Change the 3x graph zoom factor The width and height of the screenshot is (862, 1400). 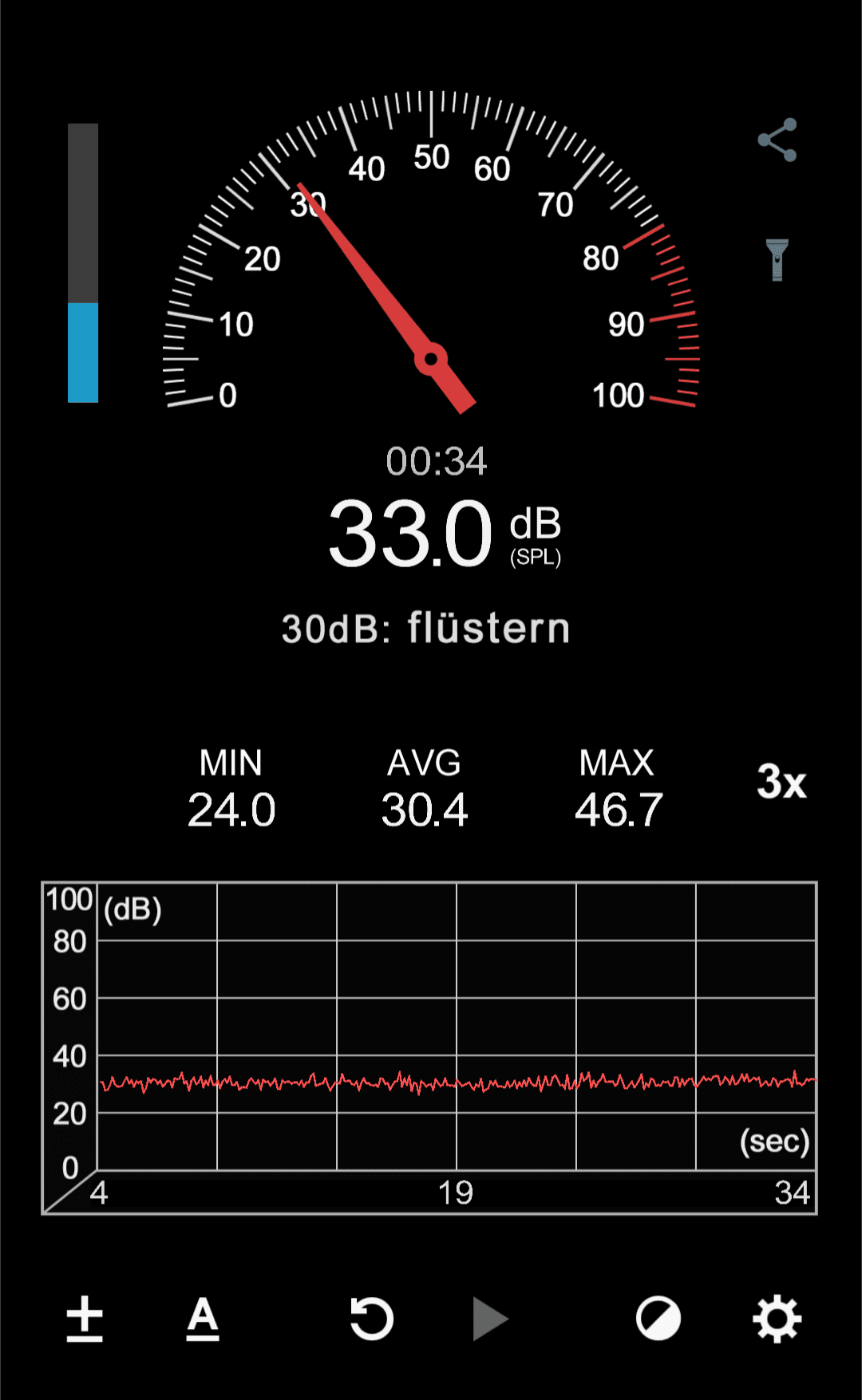781,782
